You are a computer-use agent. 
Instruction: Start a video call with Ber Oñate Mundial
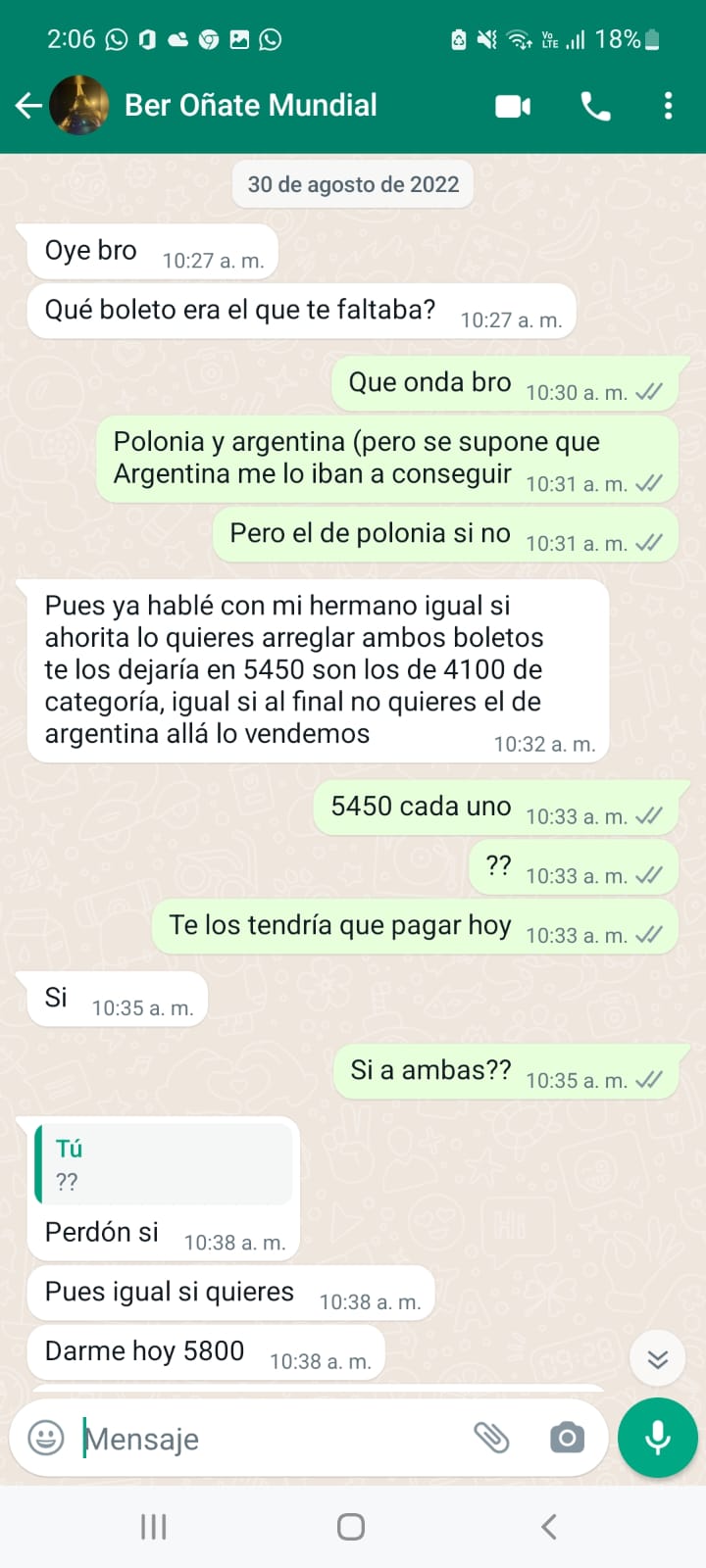coord(513,106)
